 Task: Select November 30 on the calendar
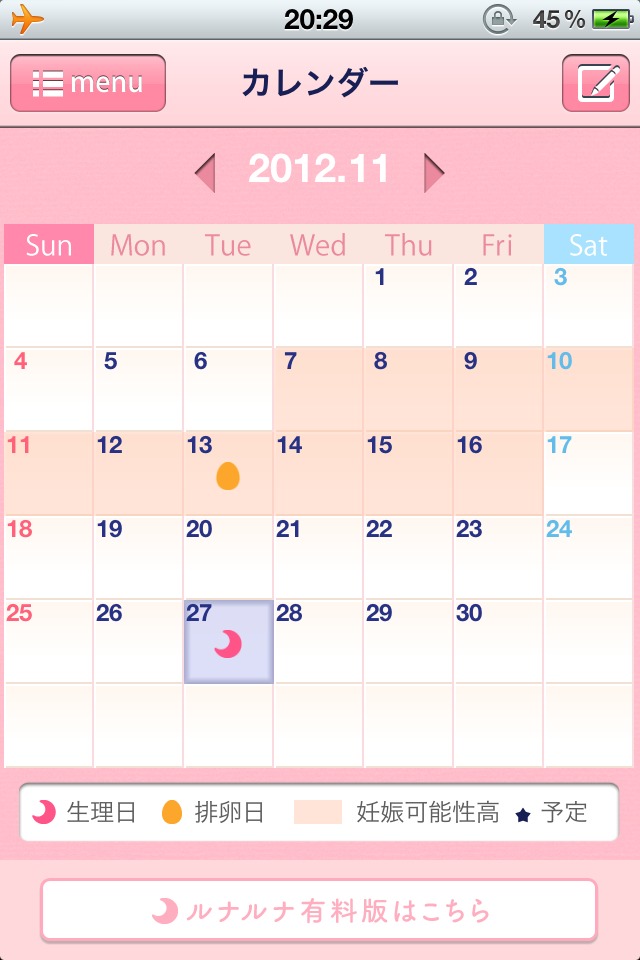coord(498,641)
